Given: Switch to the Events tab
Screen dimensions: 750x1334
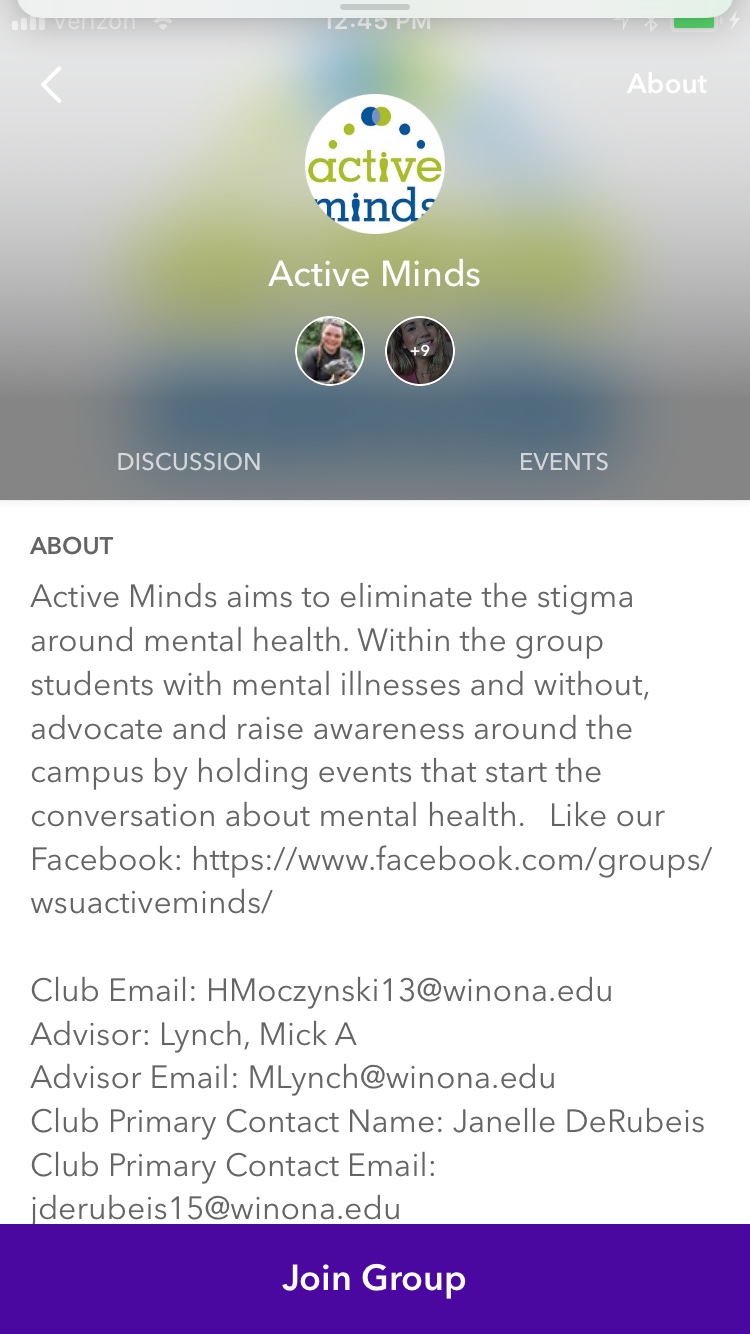Looking at the screenshot, I should pyautogui.click(x=564, y=462).
